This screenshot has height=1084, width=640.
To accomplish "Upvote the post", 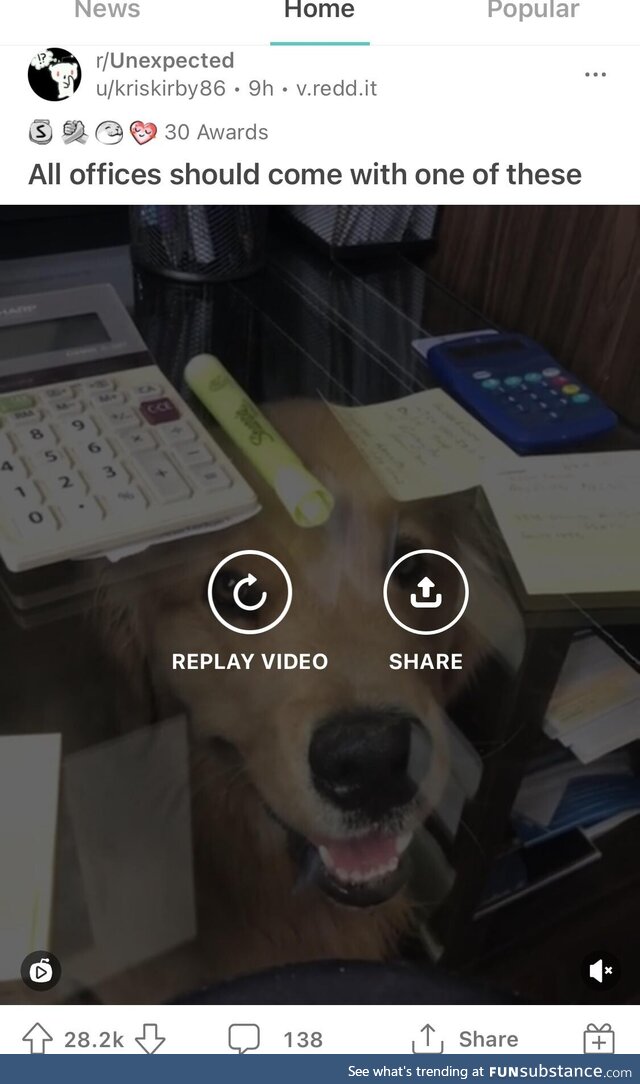I will click(x=37, y=1038).
